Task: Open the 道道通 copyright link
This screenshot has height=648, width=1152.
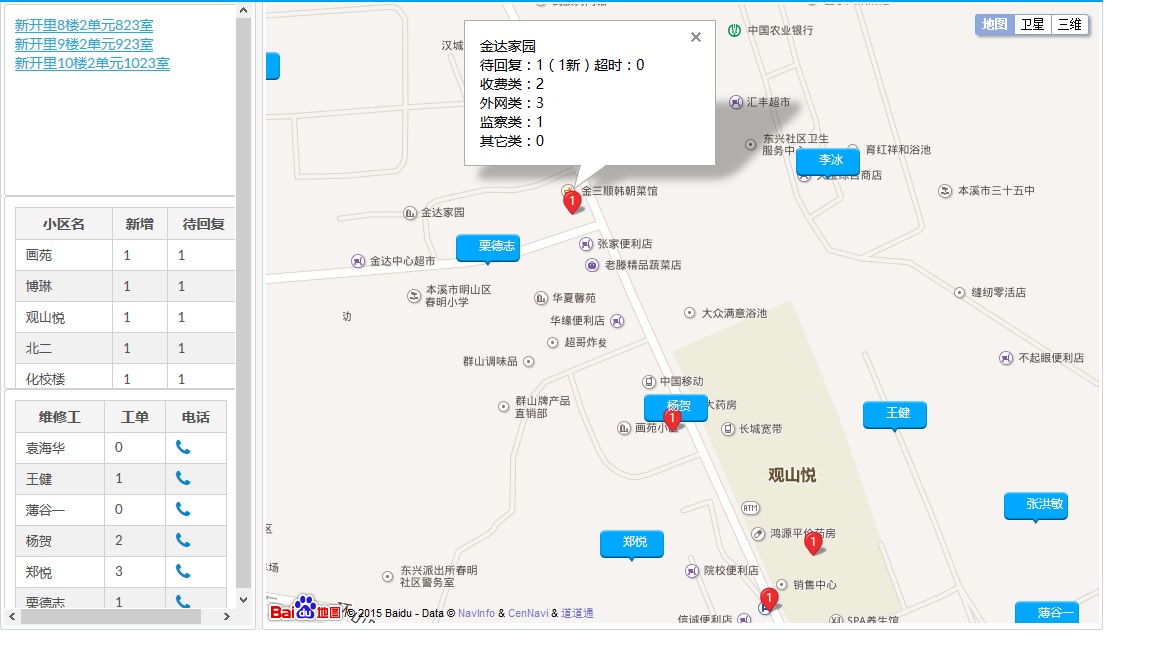Action: 577,613
